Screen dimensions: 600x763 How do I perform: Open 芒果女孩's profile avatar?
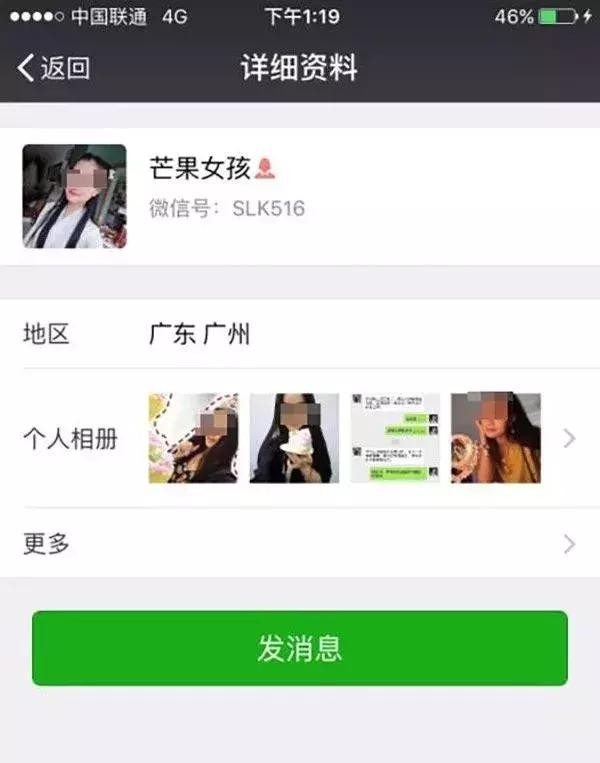point(75,196)
